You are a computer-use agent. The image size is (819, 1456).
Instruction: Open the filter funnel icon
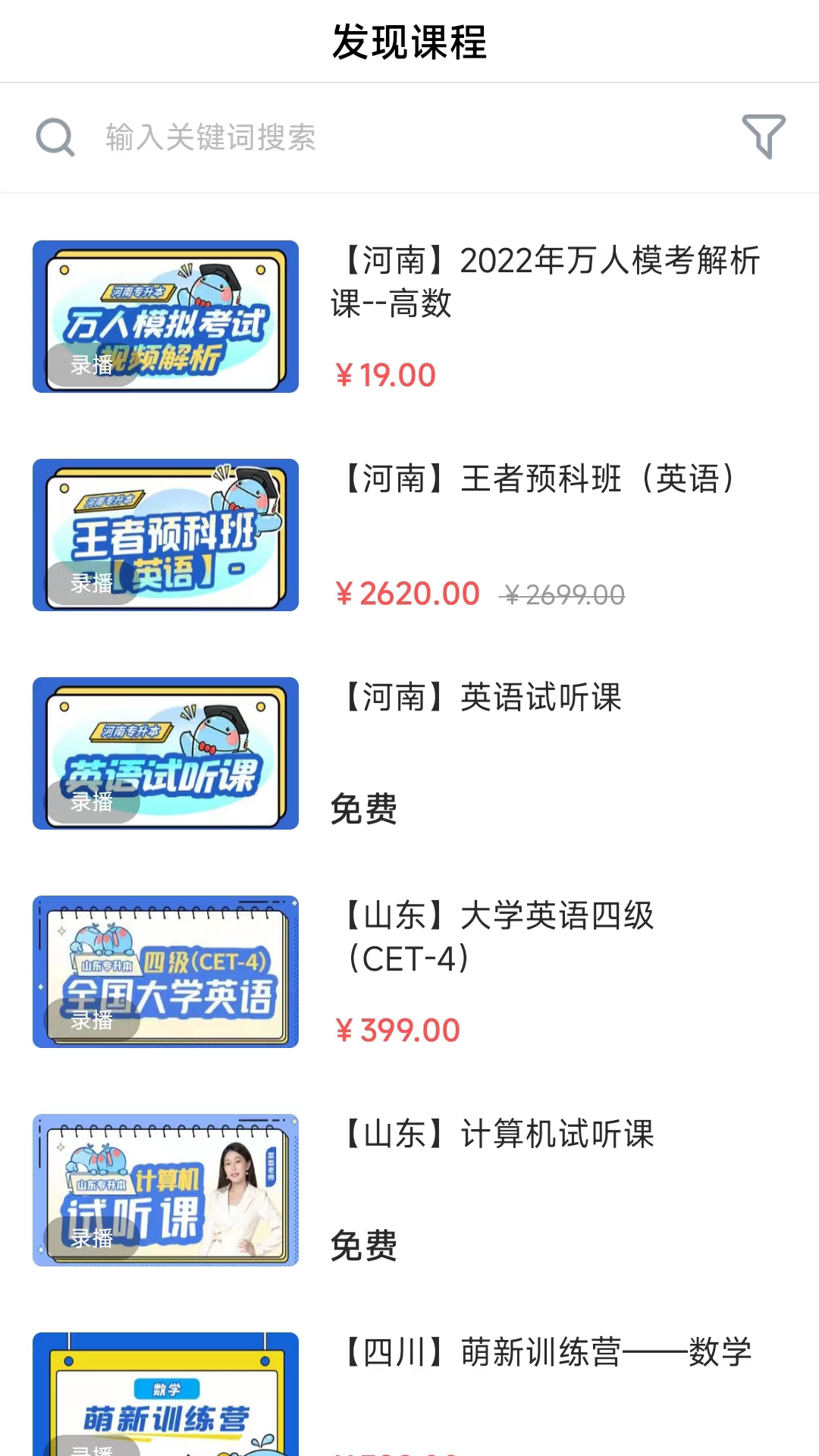[764, 137]
